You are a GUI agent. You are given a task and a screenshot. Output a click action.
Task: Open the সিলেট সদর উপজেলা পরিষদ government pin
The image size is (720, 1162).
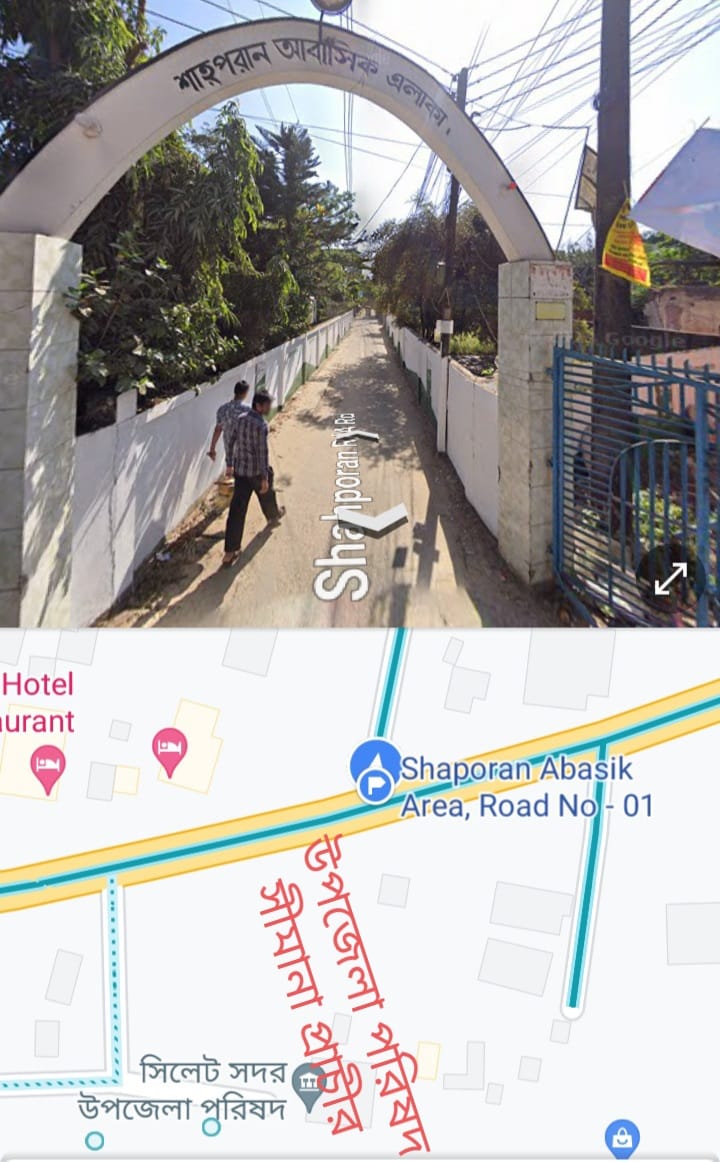[x=309, y=1083]
